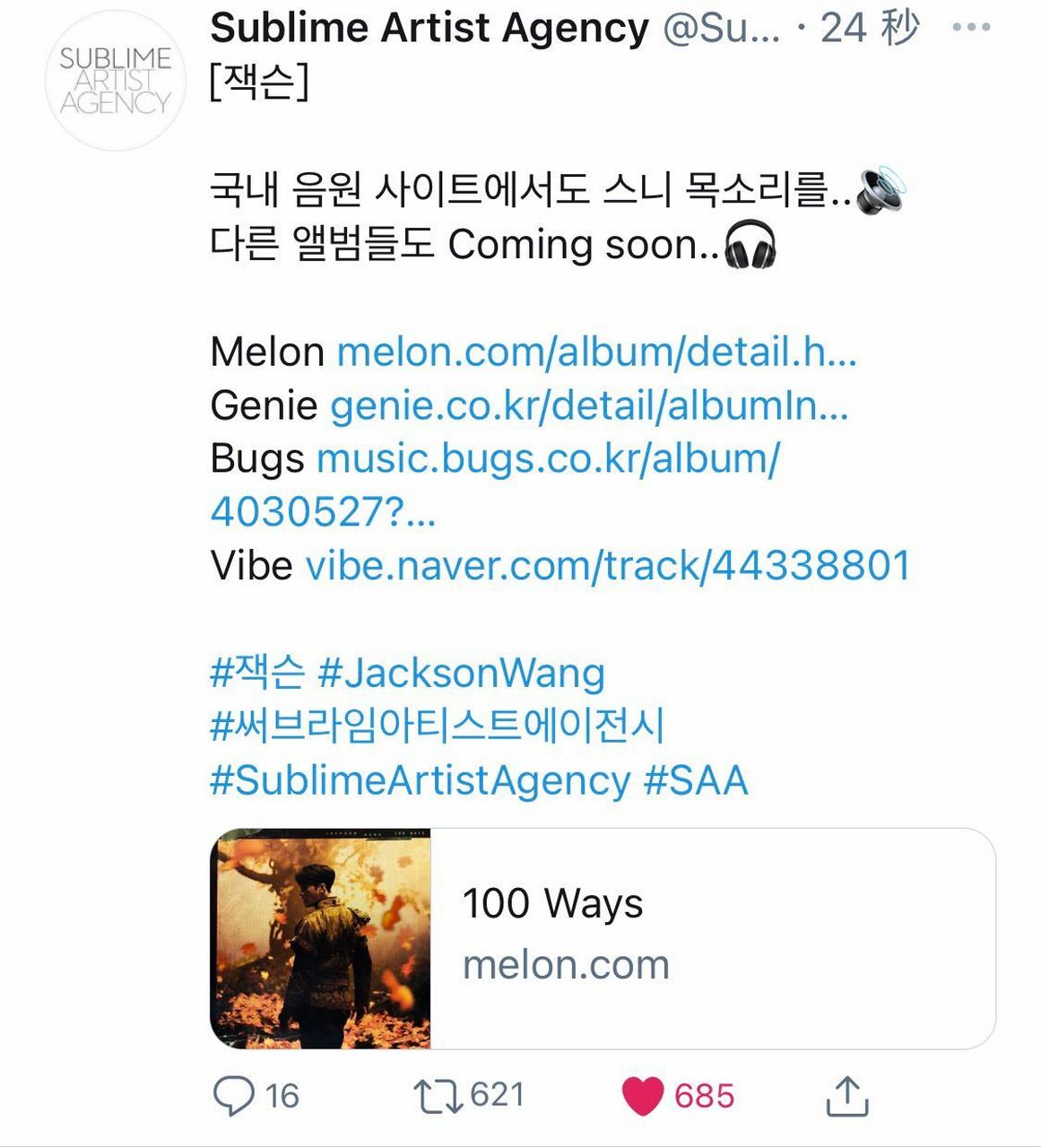The height and width of the screenshot is (1148, 1041).
Task: Tap the #써브라임아티스트에이전시 hashtag
Action: click(x=437, y=726)
